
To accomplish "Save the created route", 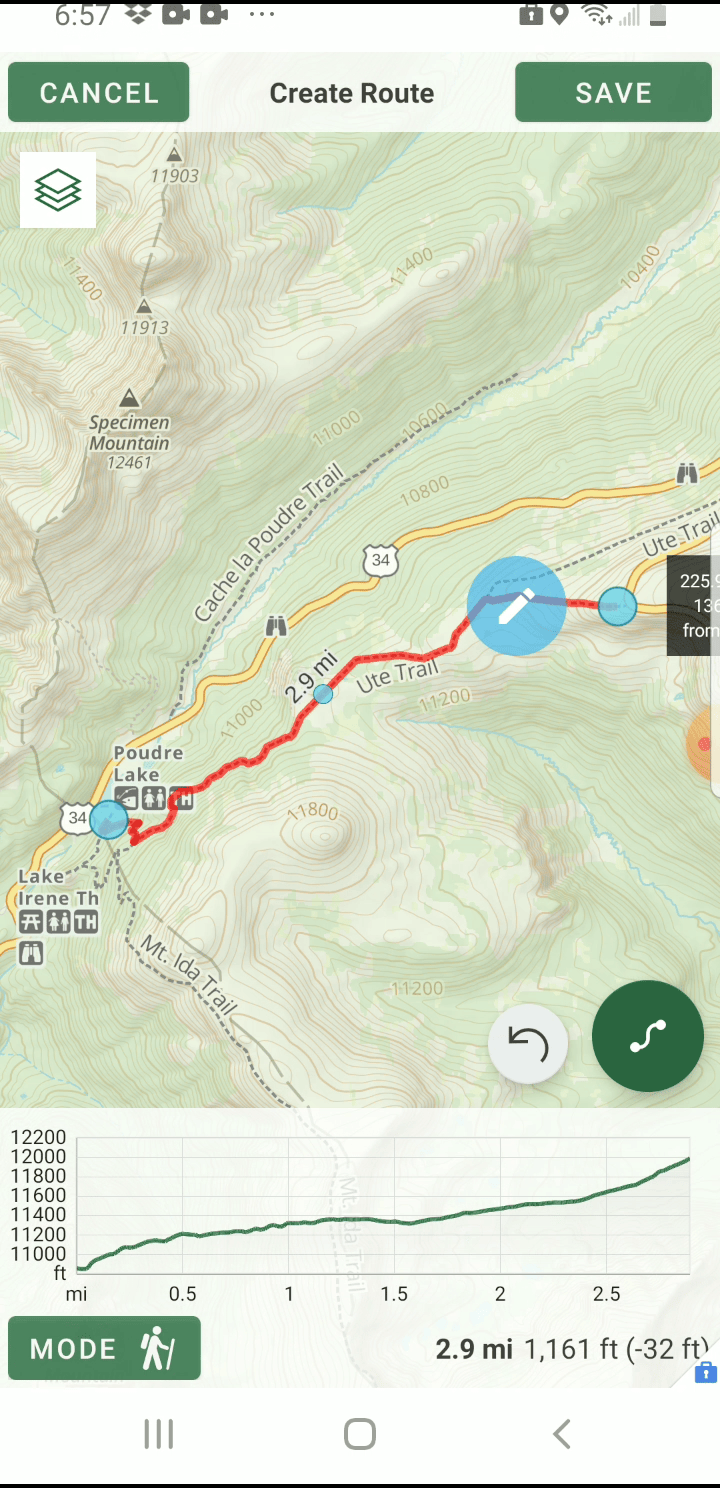I will [613, 93].
